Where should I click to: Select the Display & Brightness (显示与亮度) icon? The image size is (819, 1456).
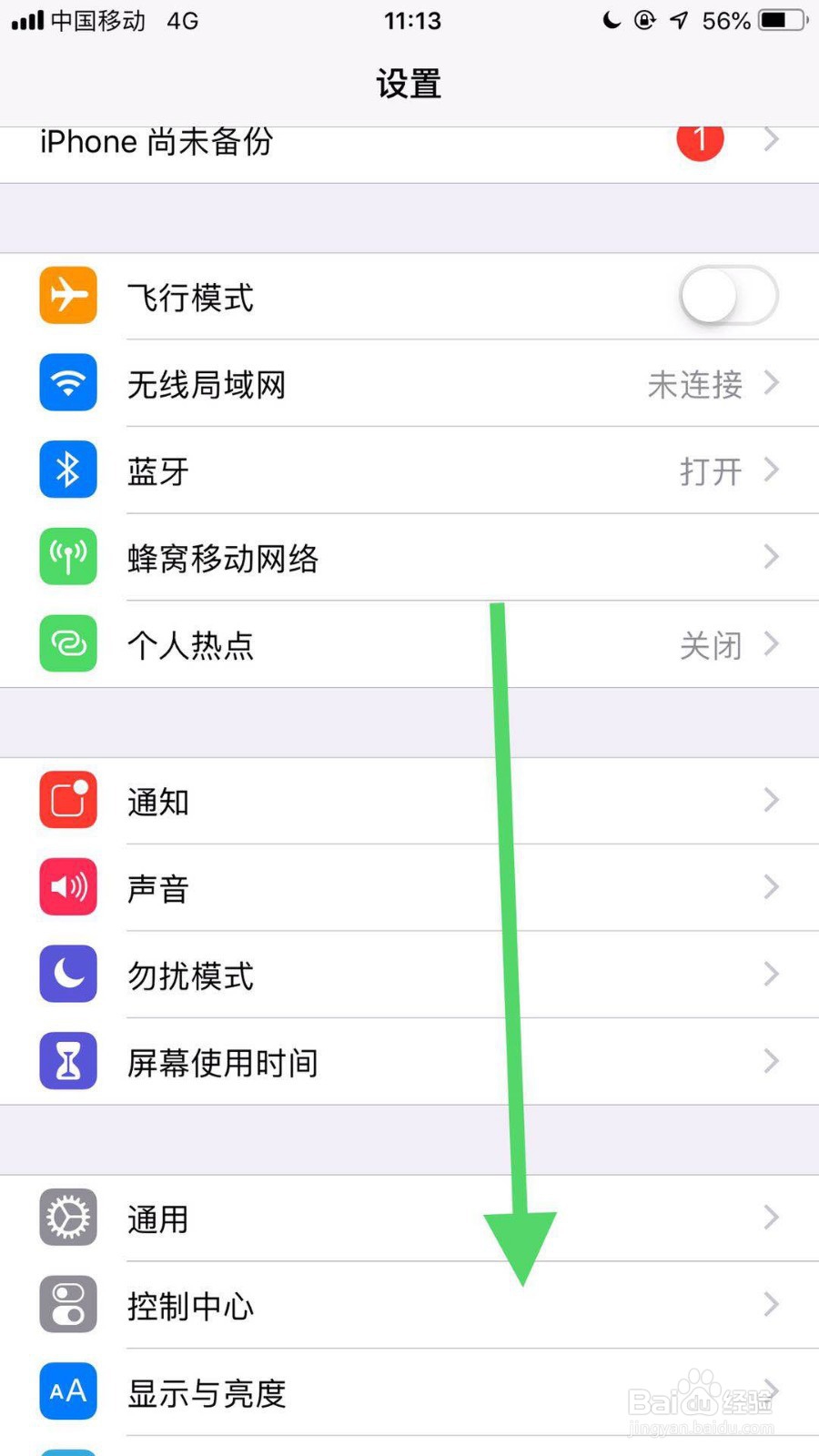click(x=67, y=1390)
